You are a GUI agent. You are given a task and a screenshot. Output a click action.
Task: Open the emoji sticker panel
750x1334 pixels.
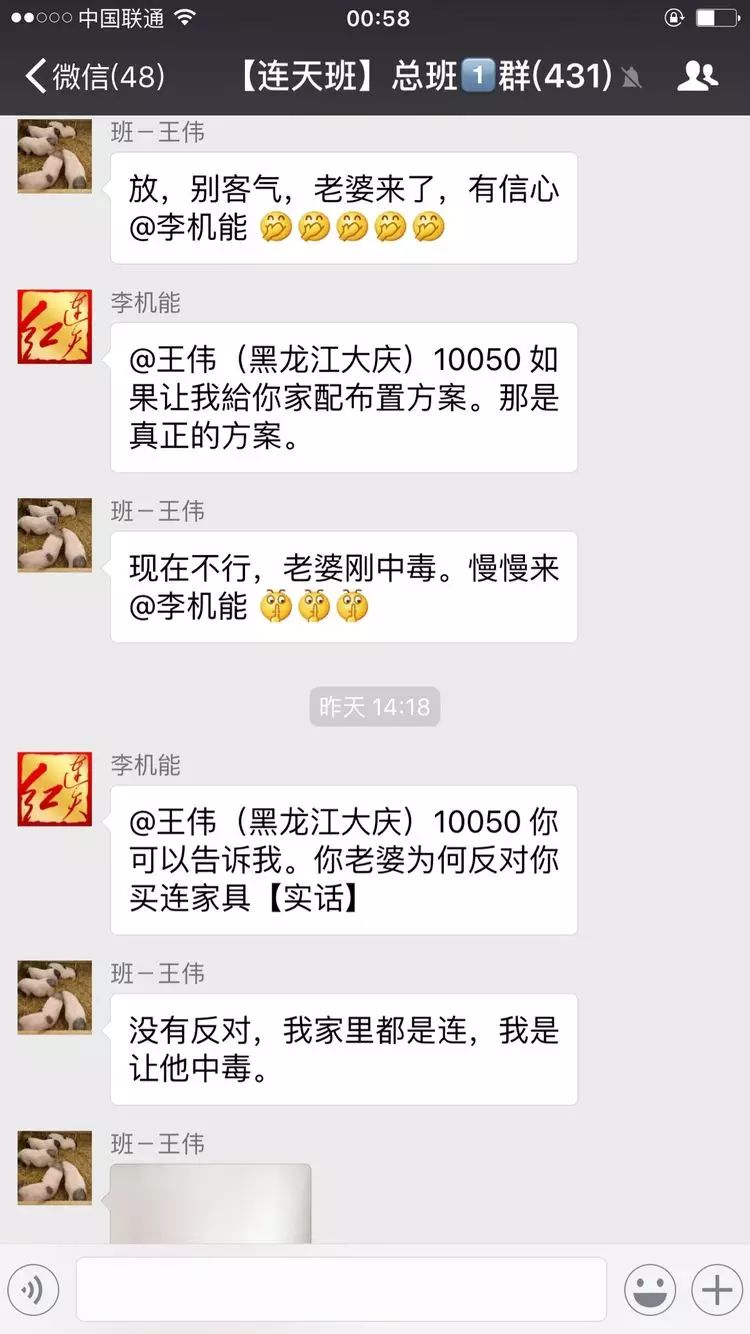[650, 1290]
